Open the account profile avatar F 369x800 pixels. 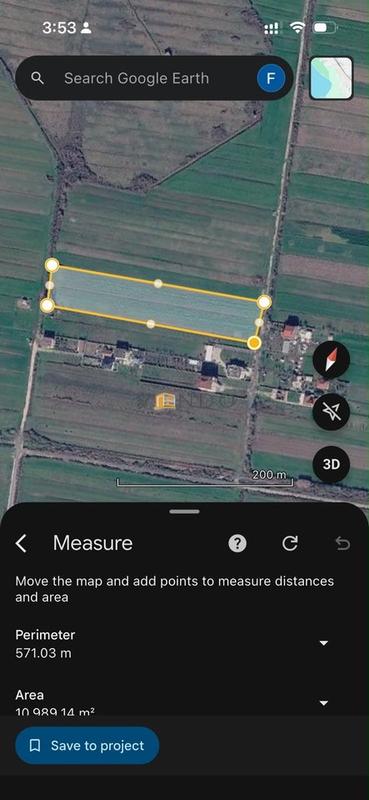[270, 78]
